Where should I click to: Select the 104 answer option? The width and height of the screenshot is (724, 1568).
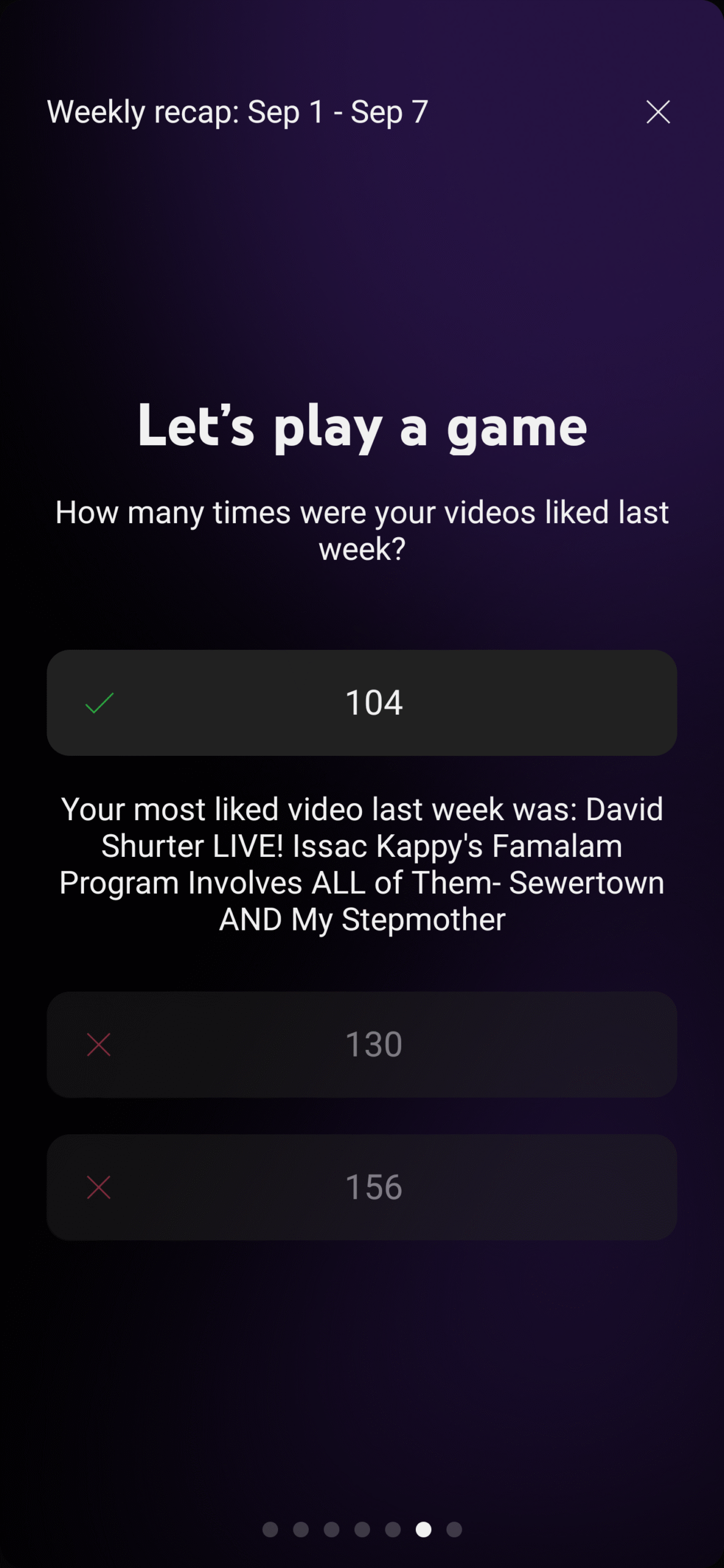362,703
